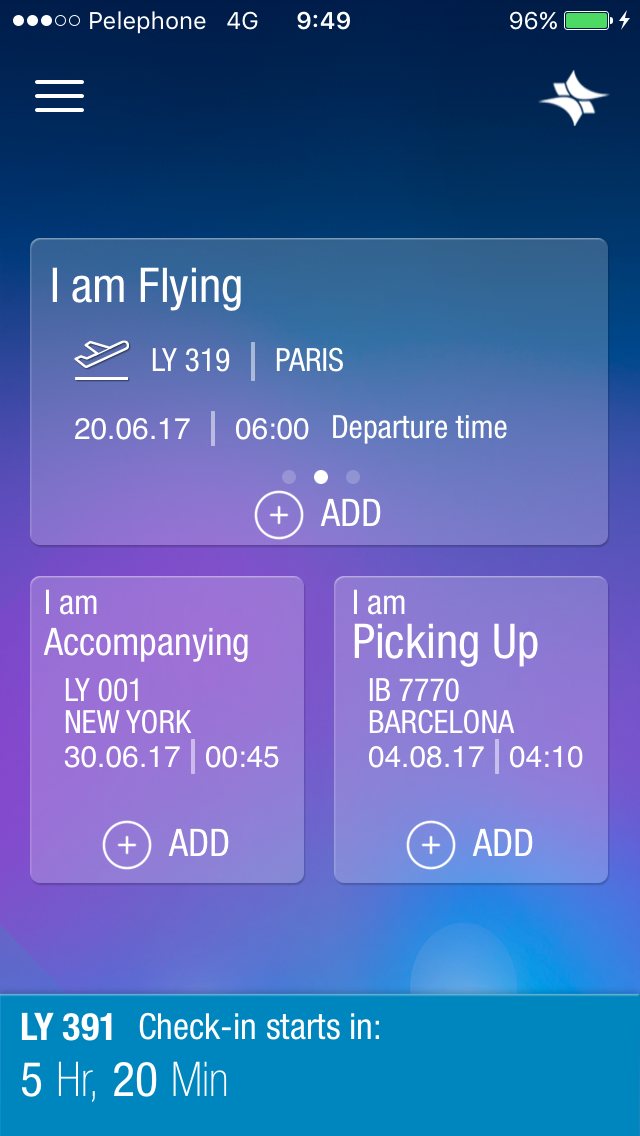The image size is (640, 1136).
Task: Add a flight under I am Accompanying
Action: pyautogui.click(x=166, y=844)
